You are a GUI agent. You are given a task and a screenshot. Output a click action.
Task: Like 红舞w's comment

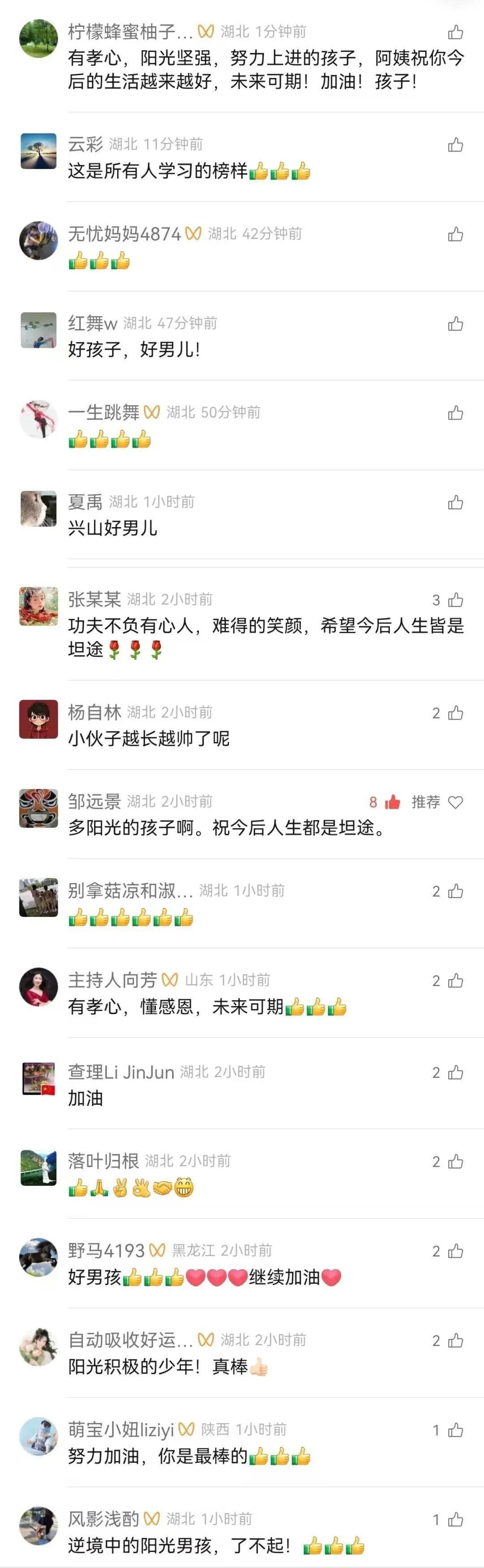coord(455,324)
